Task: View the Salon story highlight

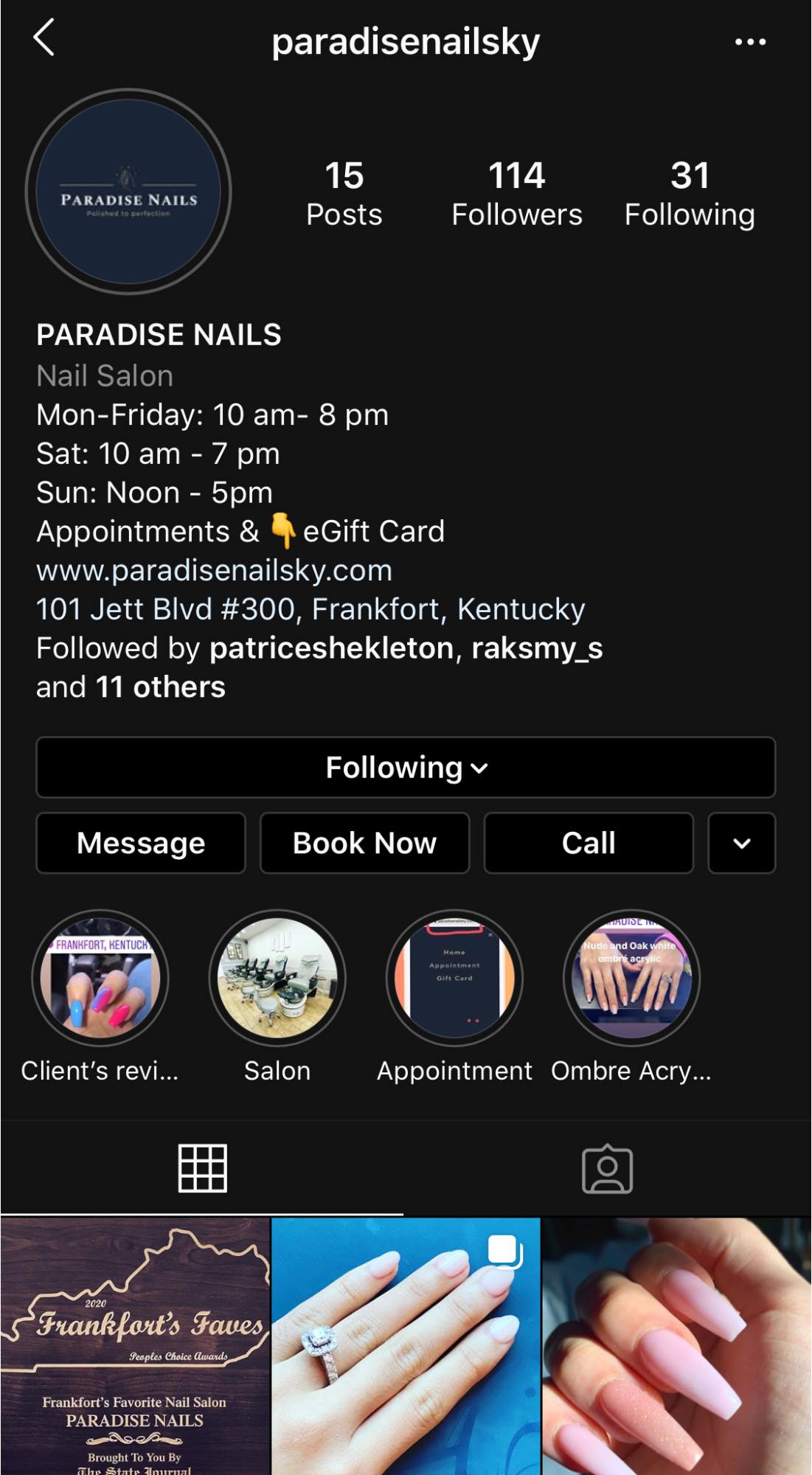Action: click(x=277, y=978)
